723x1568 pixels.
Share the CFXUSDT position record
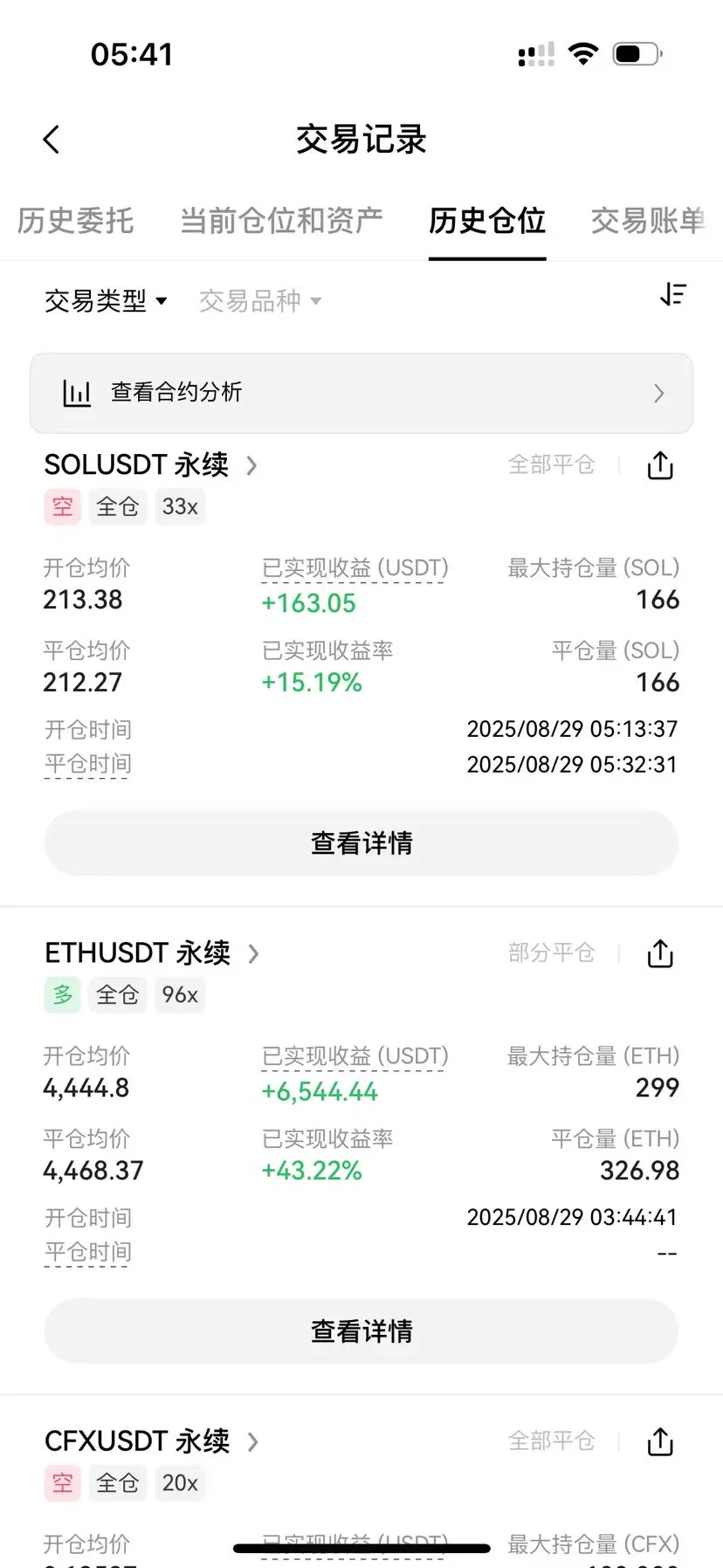660,1441
